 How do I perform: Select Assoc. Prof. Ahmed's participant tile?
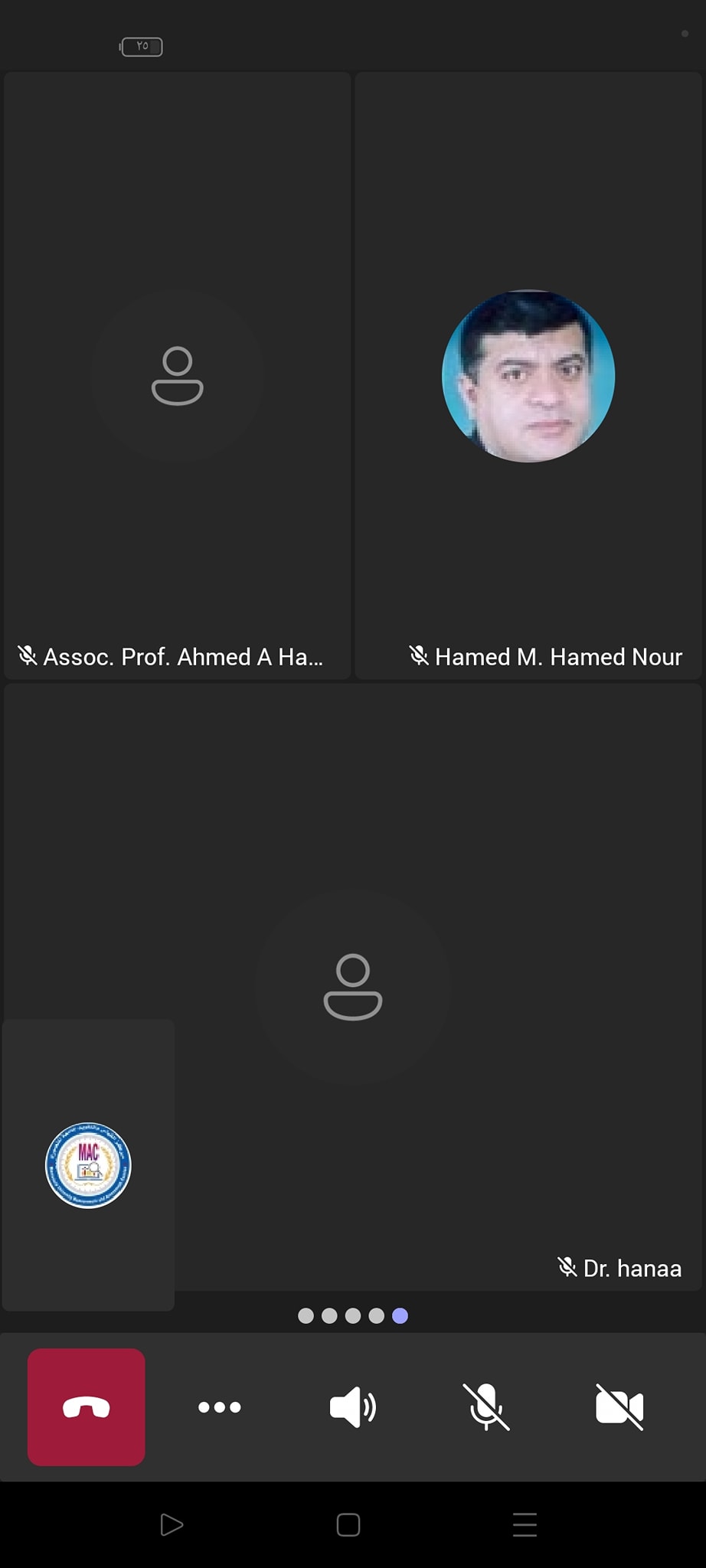pyautogui.click(x=178, y=375)
